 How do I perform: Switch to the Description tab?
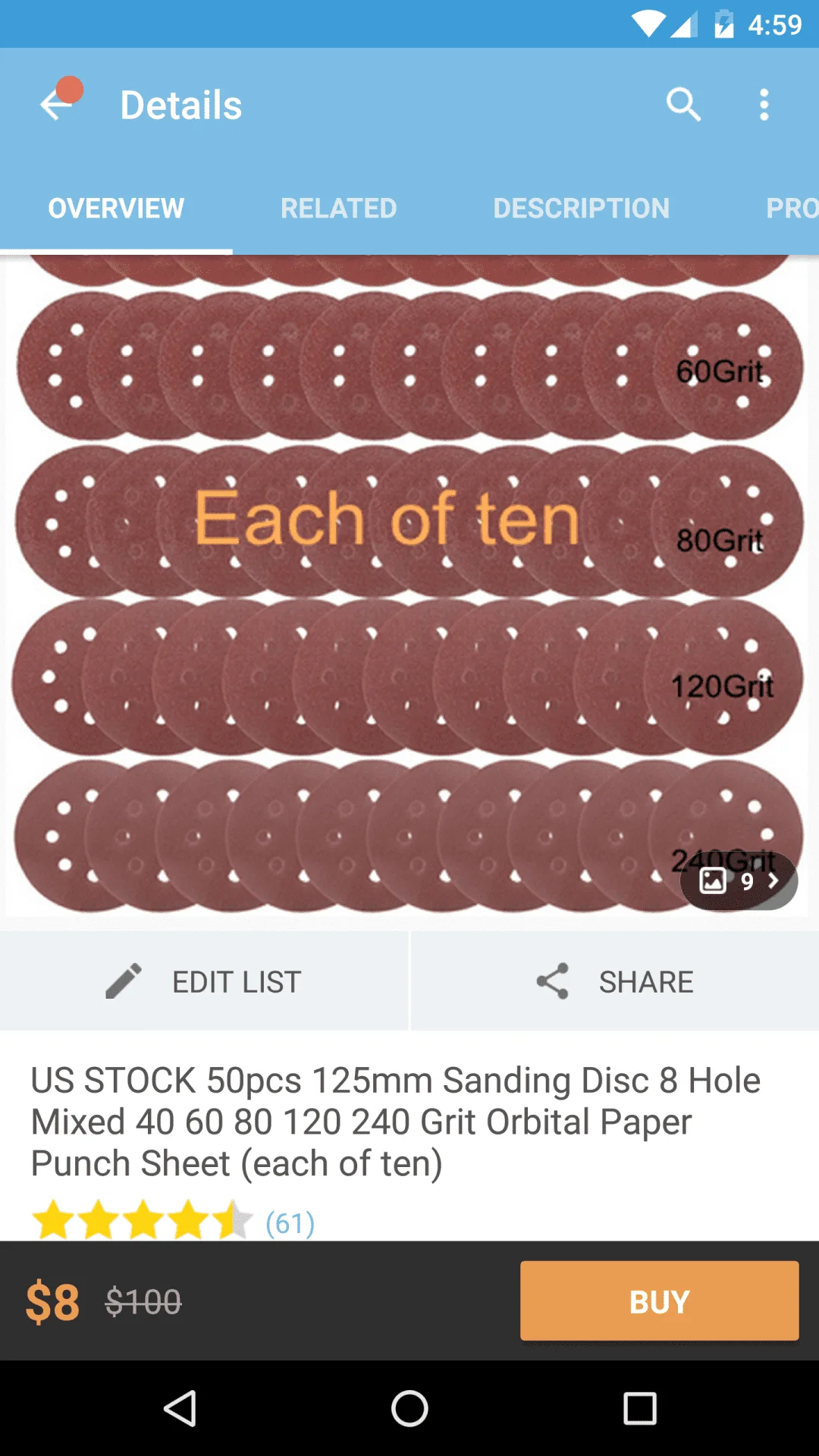point(581,209)
